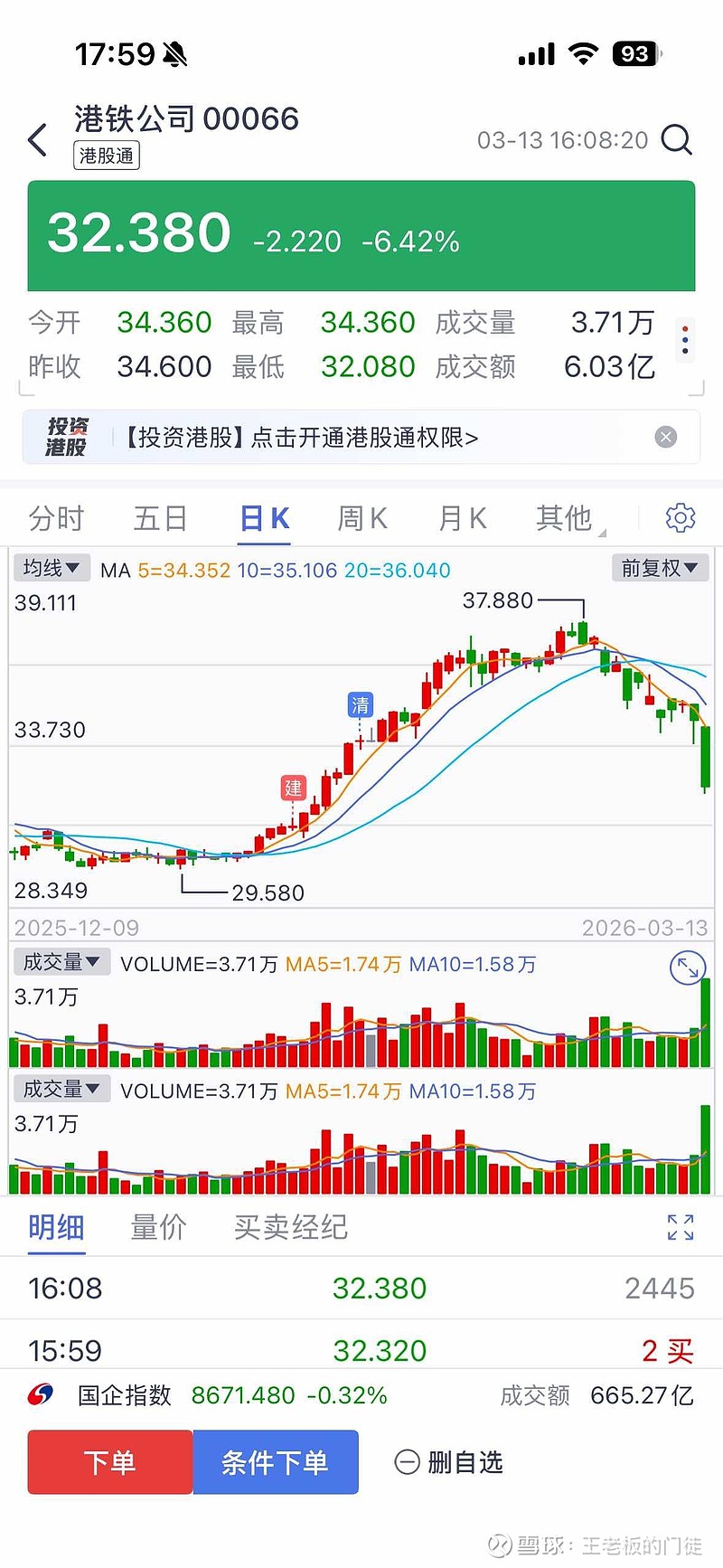Image resolution: width=723 pixels, height=1568 pixels.
Task: Switch to 五日 chart tab
Action: [x=160, y=518]
